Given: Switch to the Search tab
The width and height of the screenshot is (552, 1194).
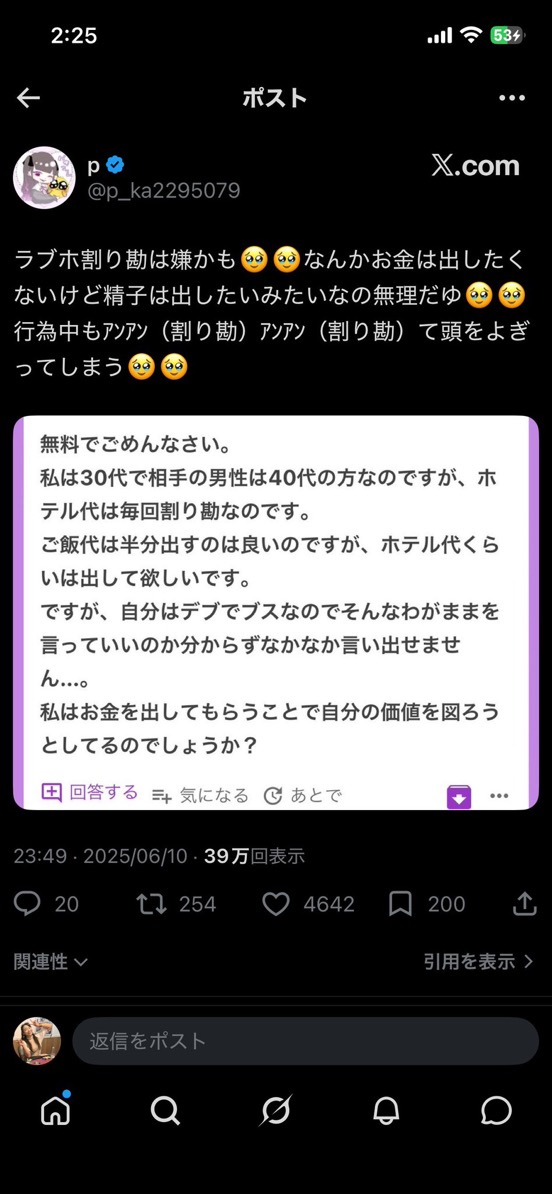Looking at the screenshot, I should pyautogui.click(x=165, y=1112).
